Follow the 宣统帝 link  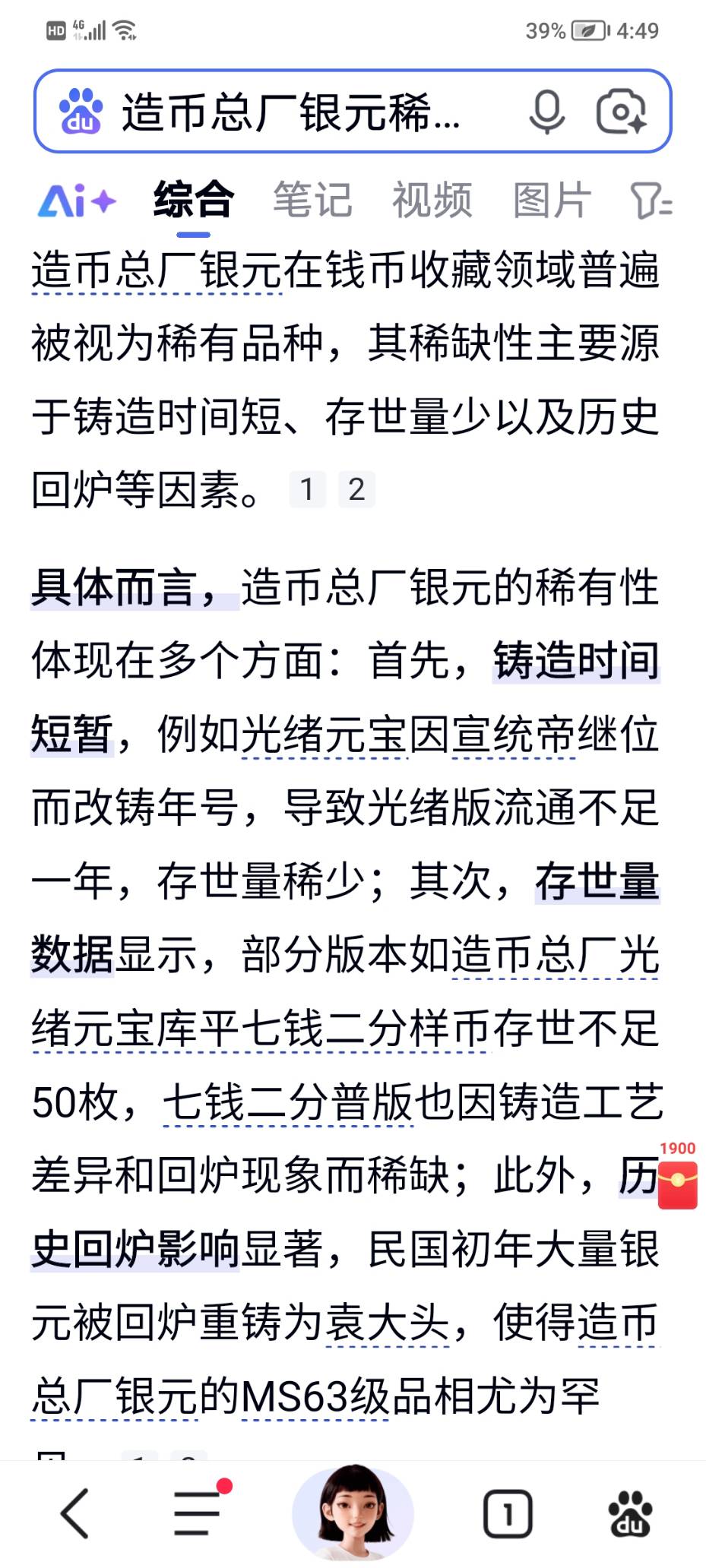click(514, 735)
